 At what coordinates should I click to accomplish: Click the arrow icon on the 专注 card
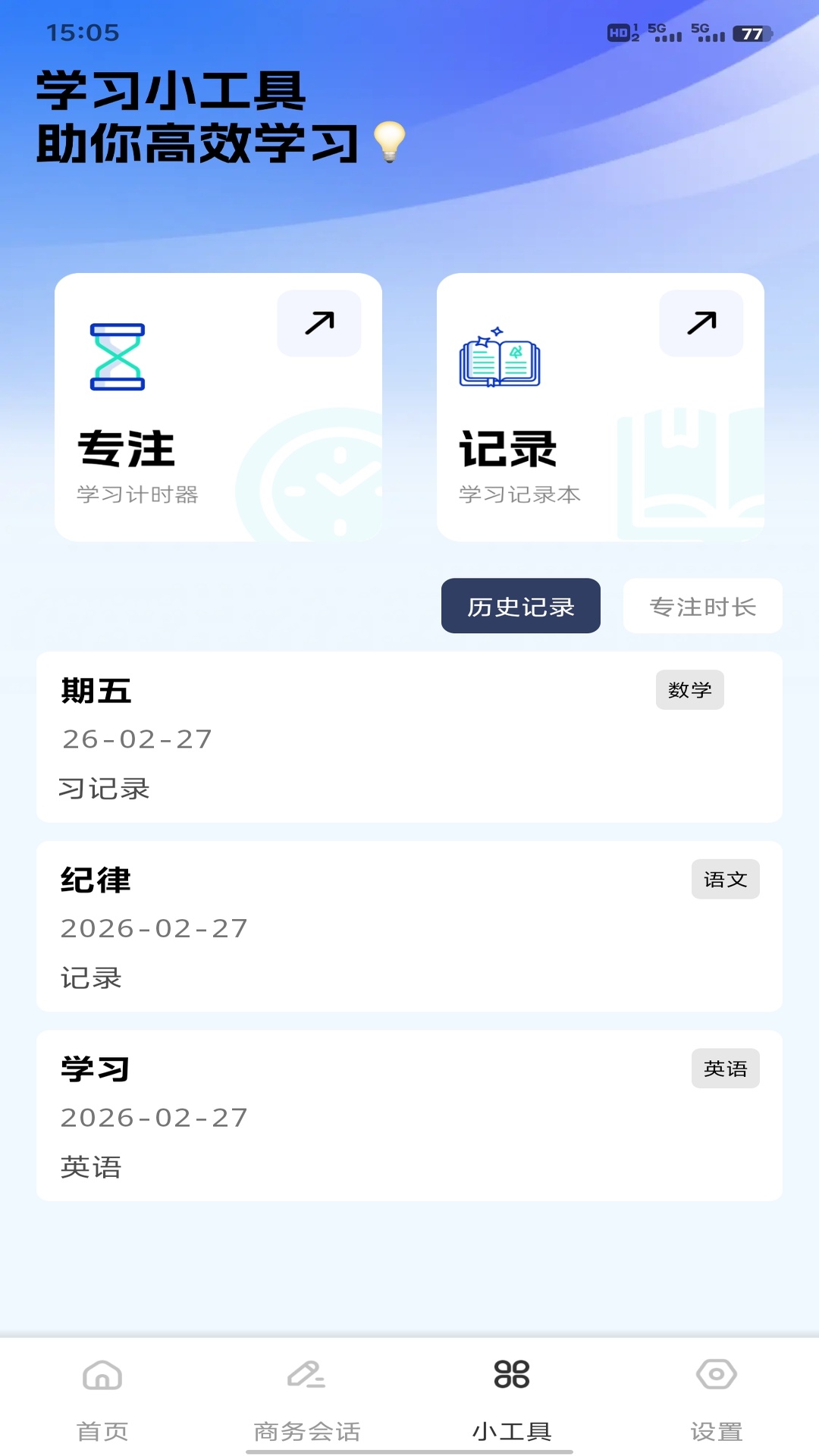click(318, 323)
